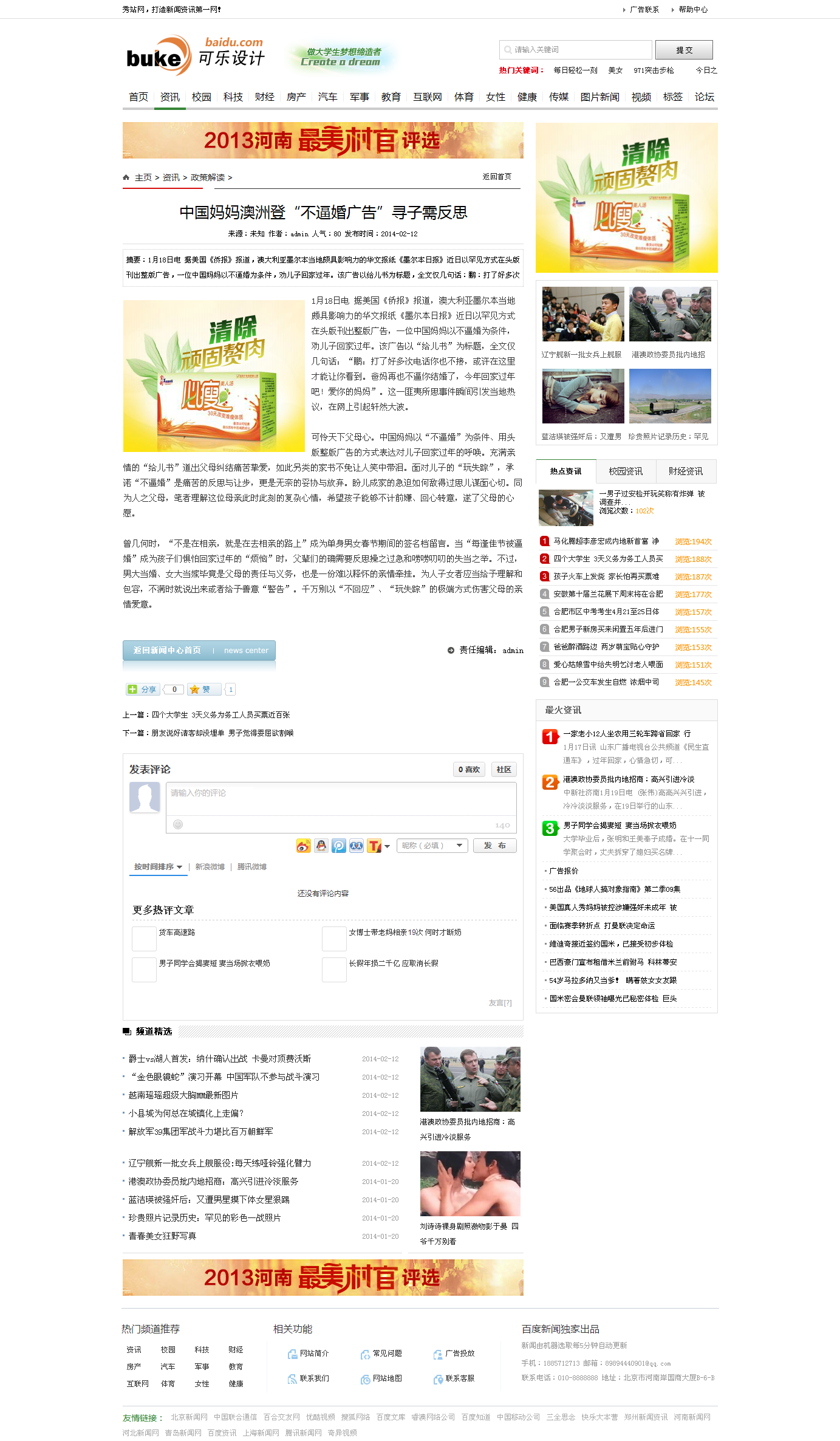Share the article with the 分享 button
This screenshot has height=1441, width=840.
(143, 690)
